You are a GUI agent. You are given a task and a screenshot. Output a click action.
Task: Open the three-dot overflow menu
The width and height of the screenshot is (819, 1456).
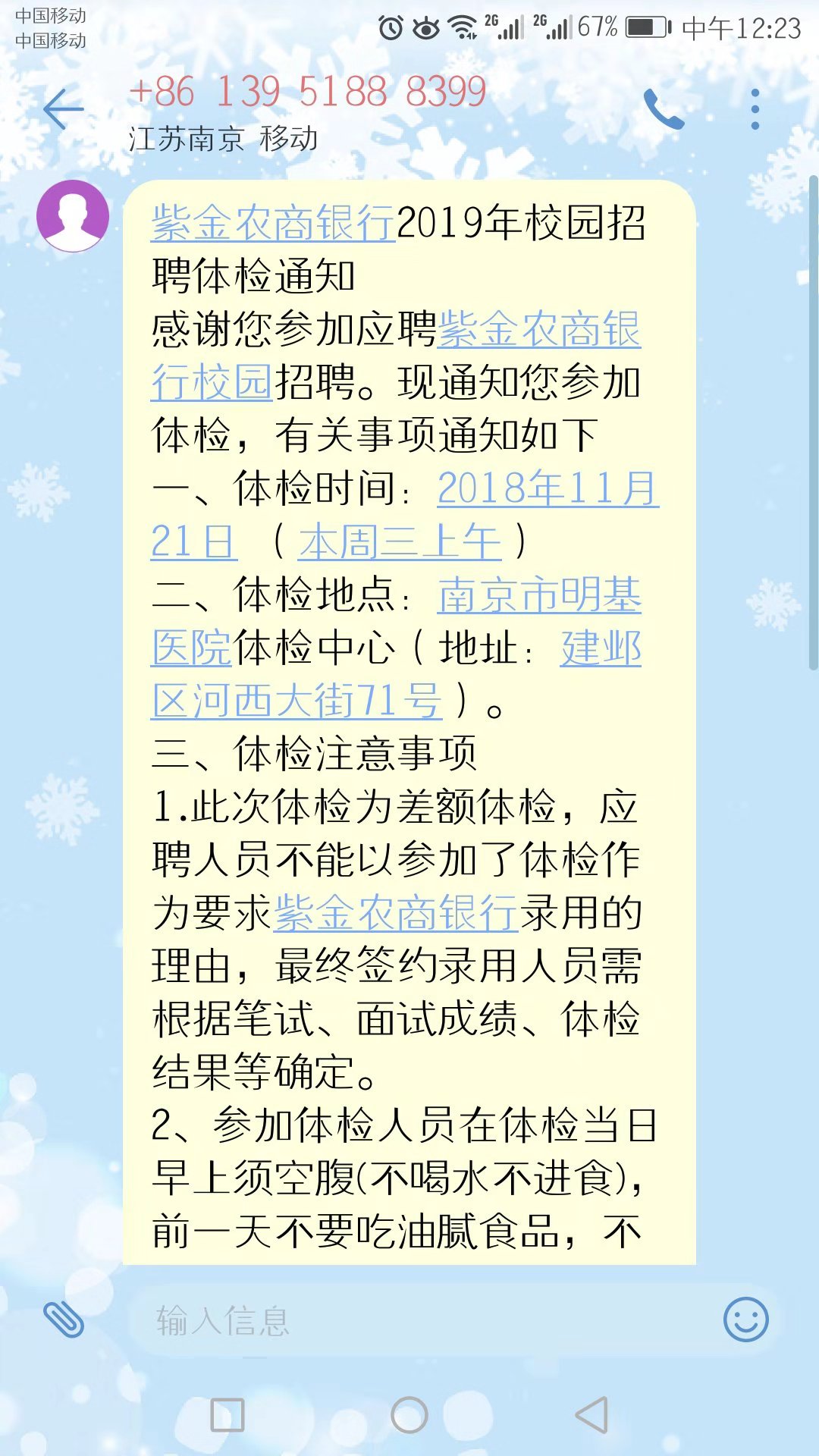[x=755, y=109]
